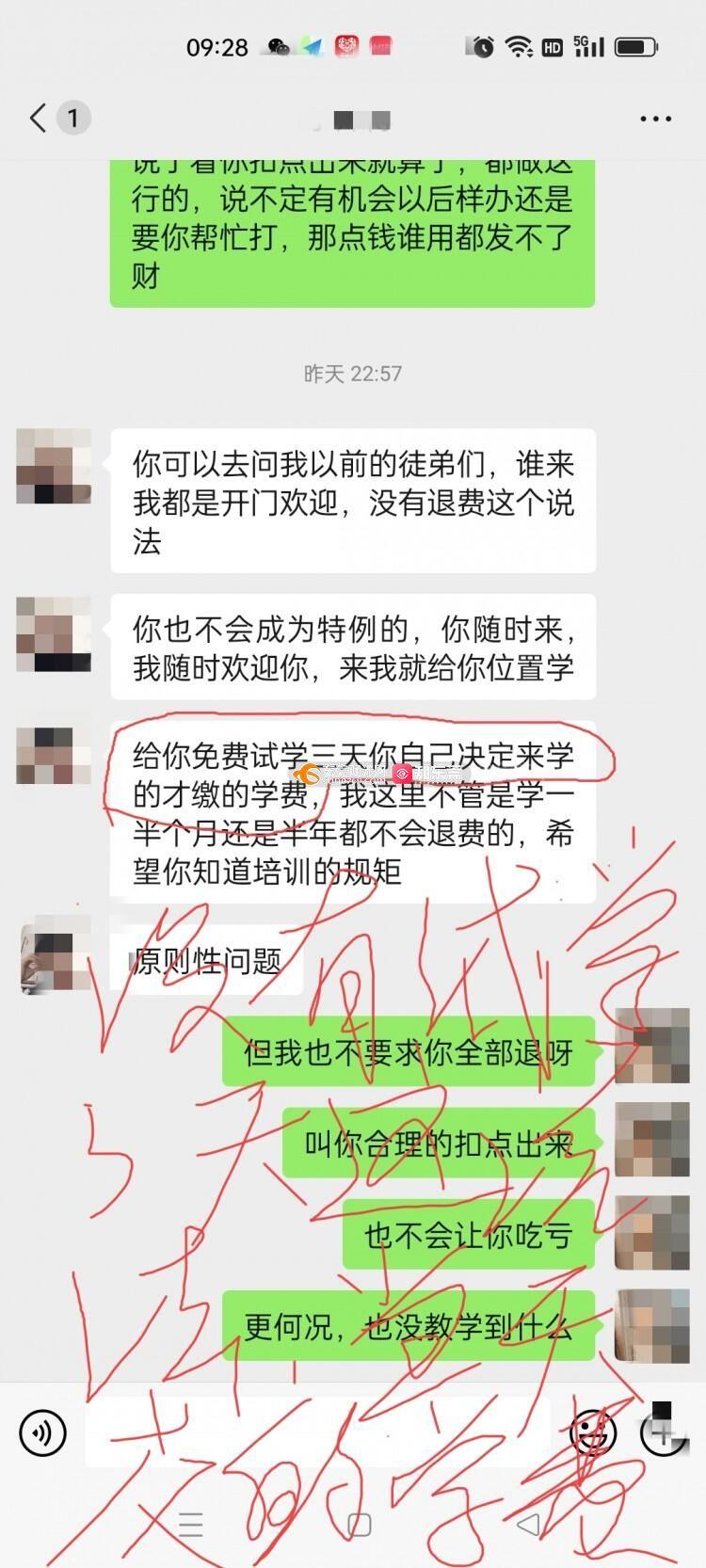The height and width of the screenshot is (1568, 706).
Task: Open the chat's three-dot menu
Action: tap(655, 119)
